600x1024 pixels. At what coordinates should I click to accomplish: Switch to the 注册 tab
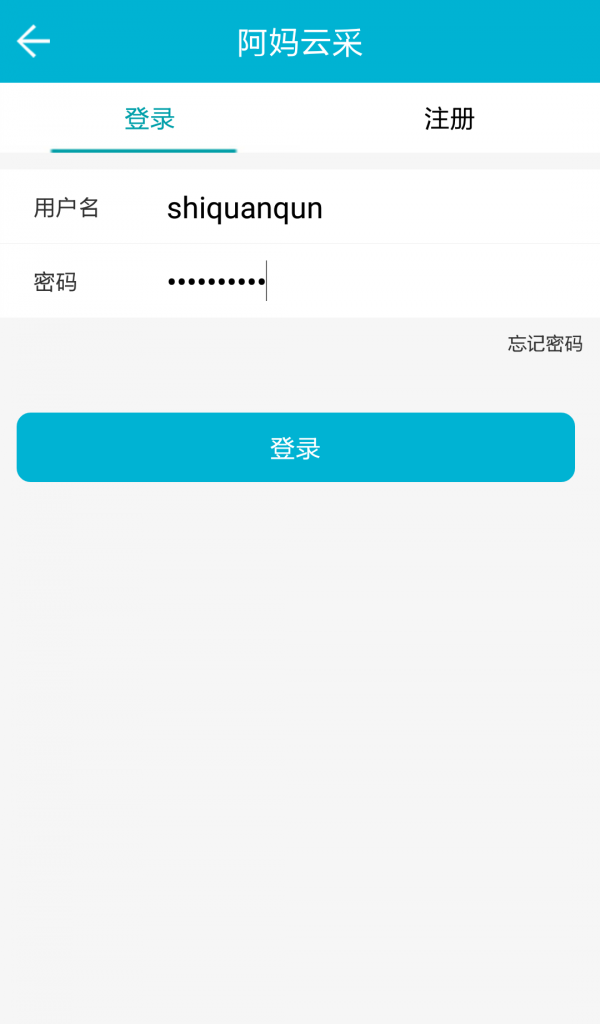(449, 119)
